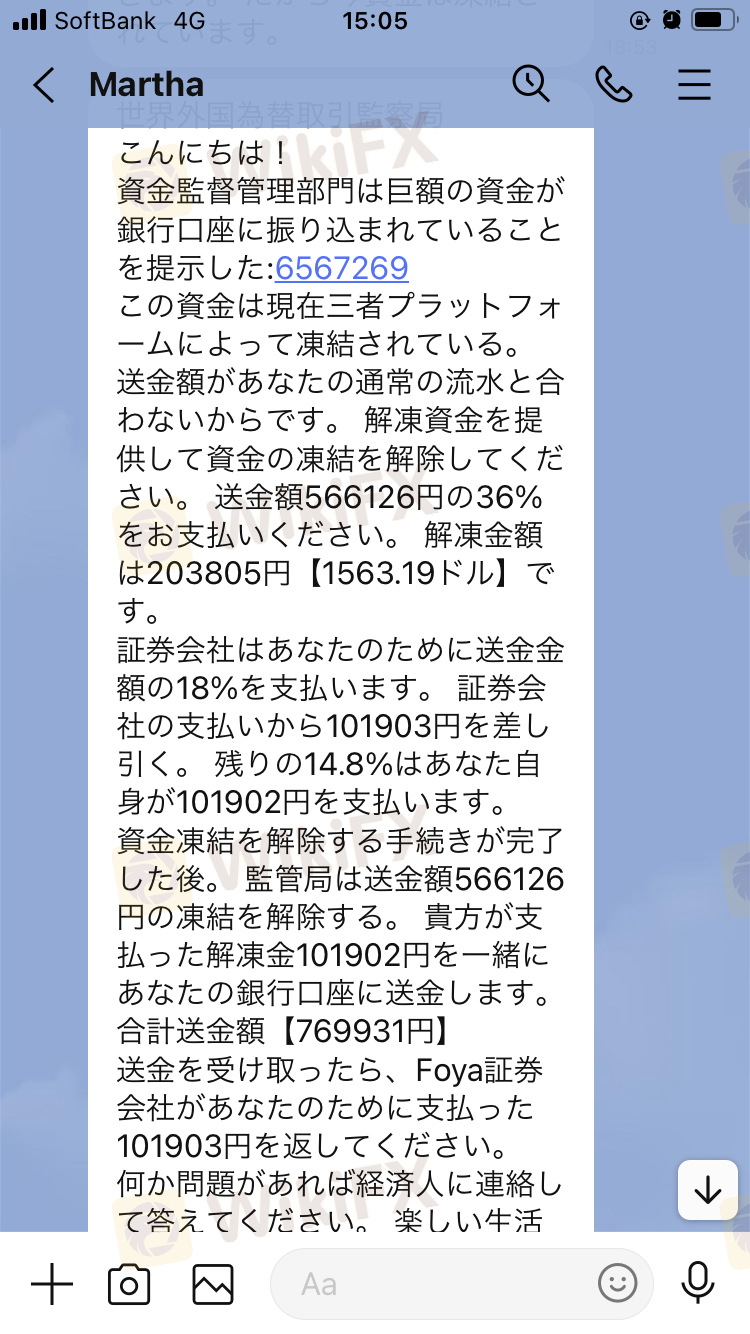Open the linked number 6567269
This screenshot has width=750, height=1334.
coord(341,268)
